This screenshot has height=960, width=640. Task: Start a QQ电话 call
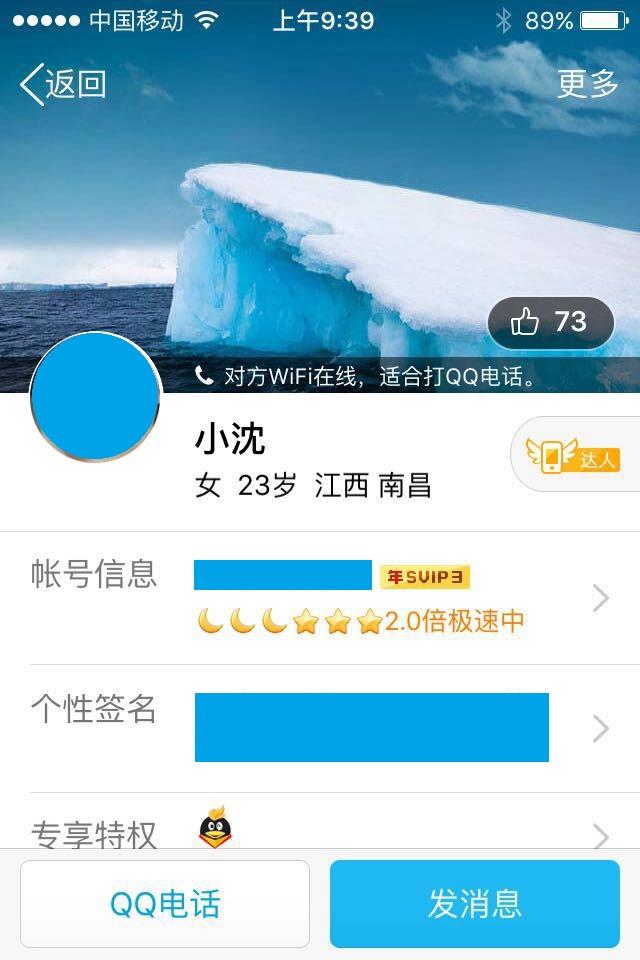point(165,904)
